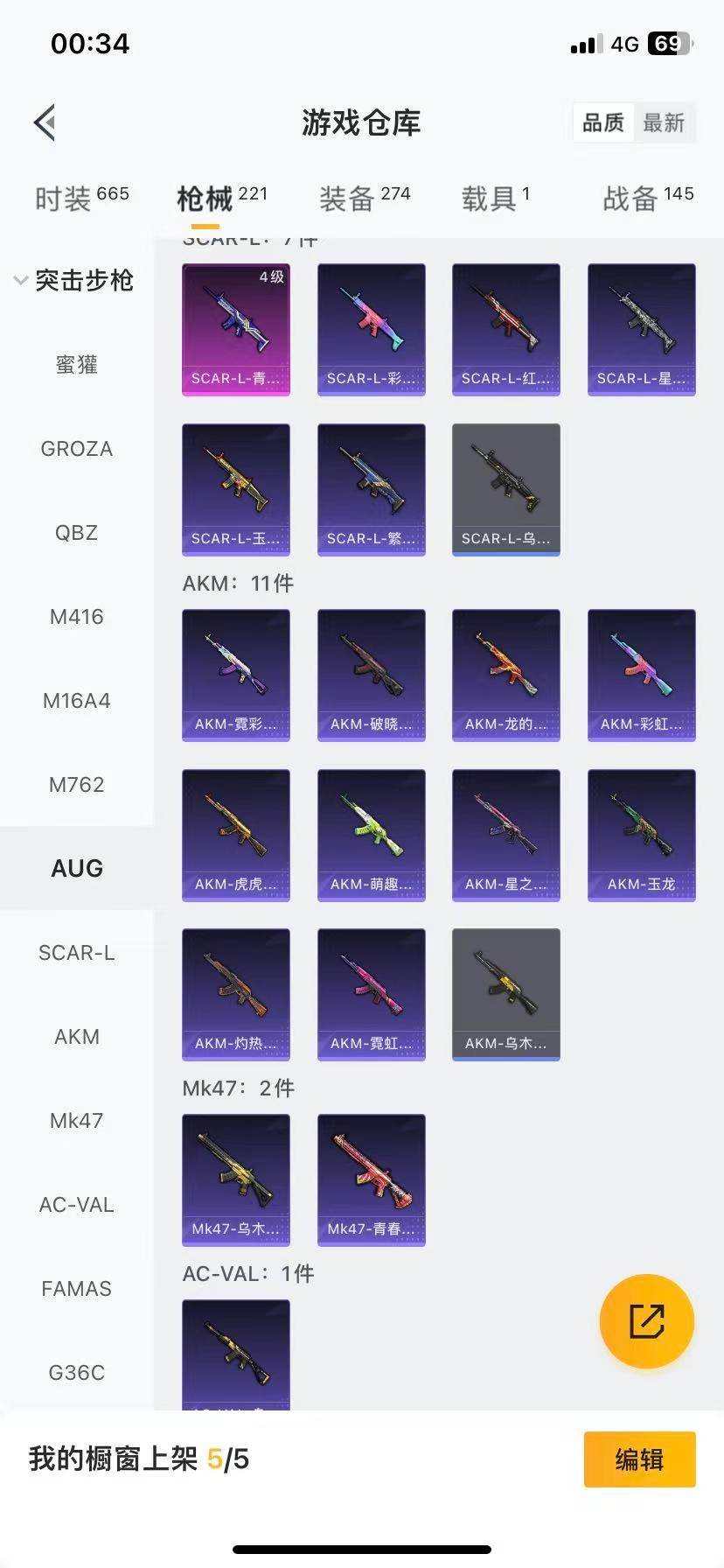Viewport: 724px width, 1568px height.
Task: View the AKM-玉龙 skin
Action: pyautogui.click(x=642, y=835)
